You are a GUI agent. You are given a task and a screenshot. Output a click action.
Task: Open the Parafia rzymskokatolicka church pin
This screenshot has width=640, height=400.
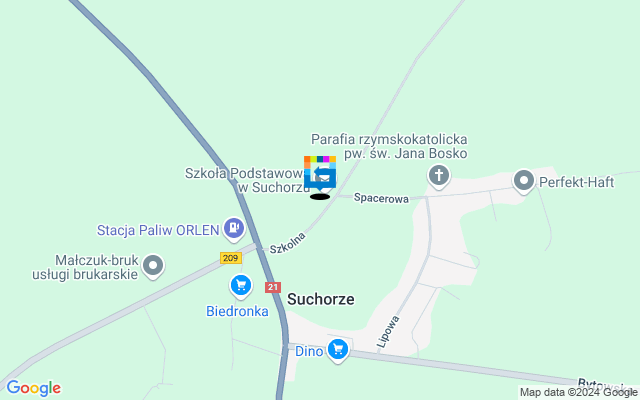(438, 178)
